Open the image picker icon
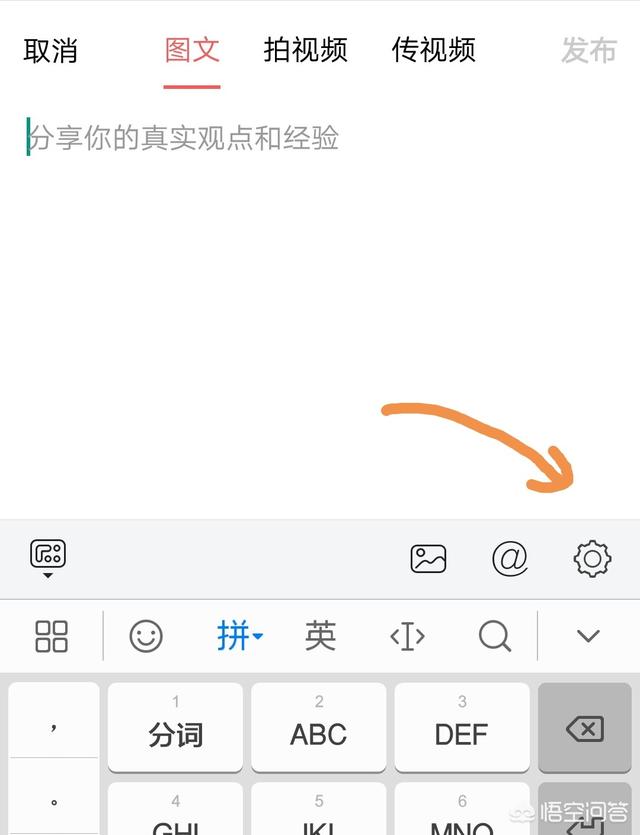 coord(428,558)
